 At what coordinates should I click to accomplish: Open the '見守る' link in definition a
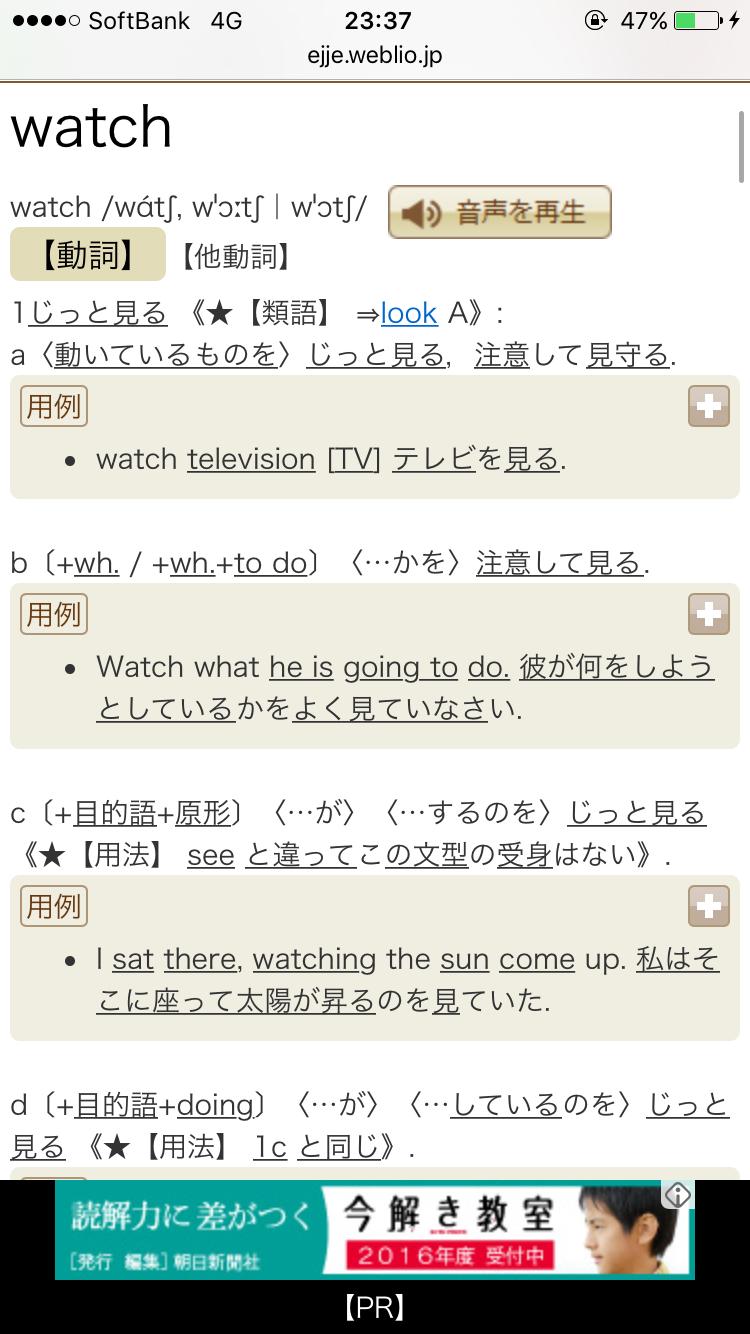627,355
